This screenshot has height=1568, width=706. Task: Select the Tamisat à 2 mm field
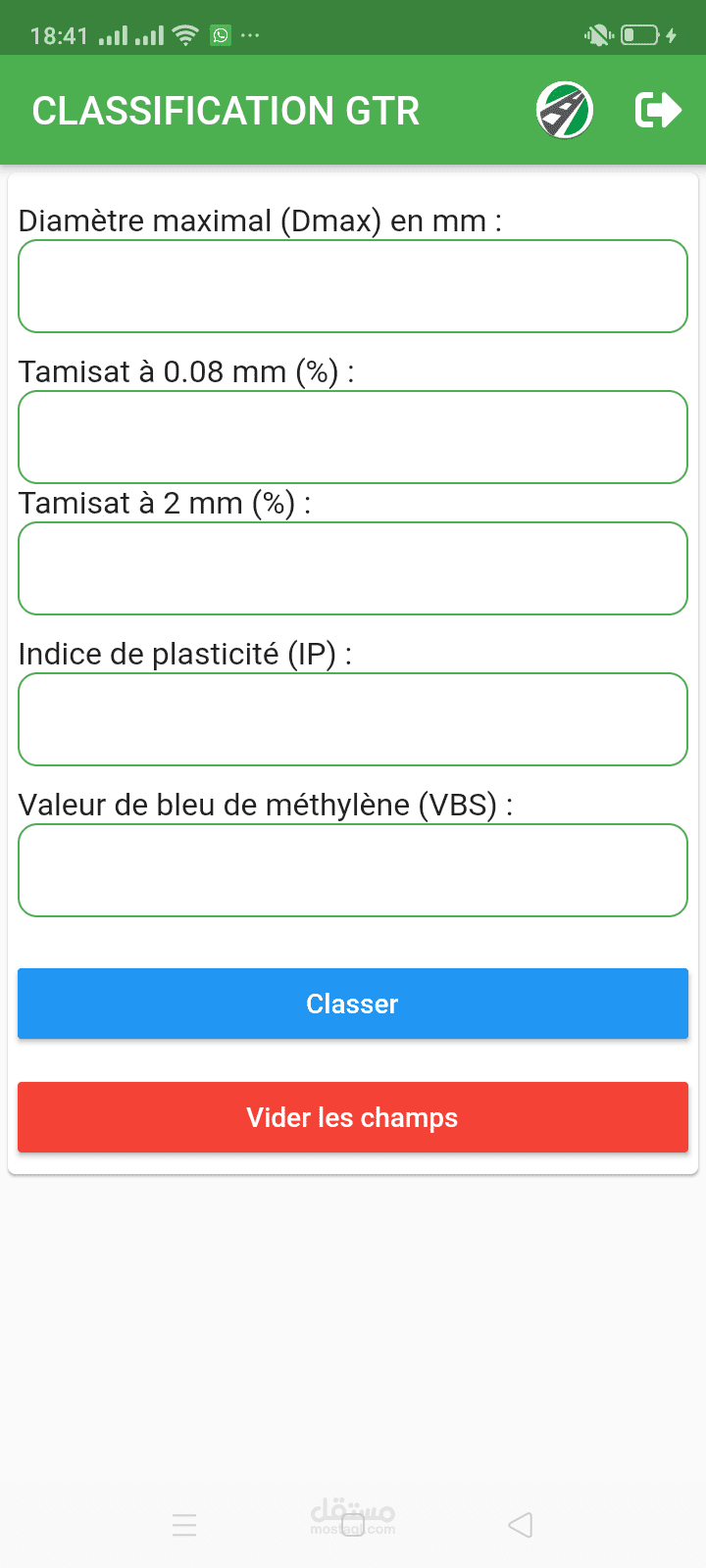[353, 567]
